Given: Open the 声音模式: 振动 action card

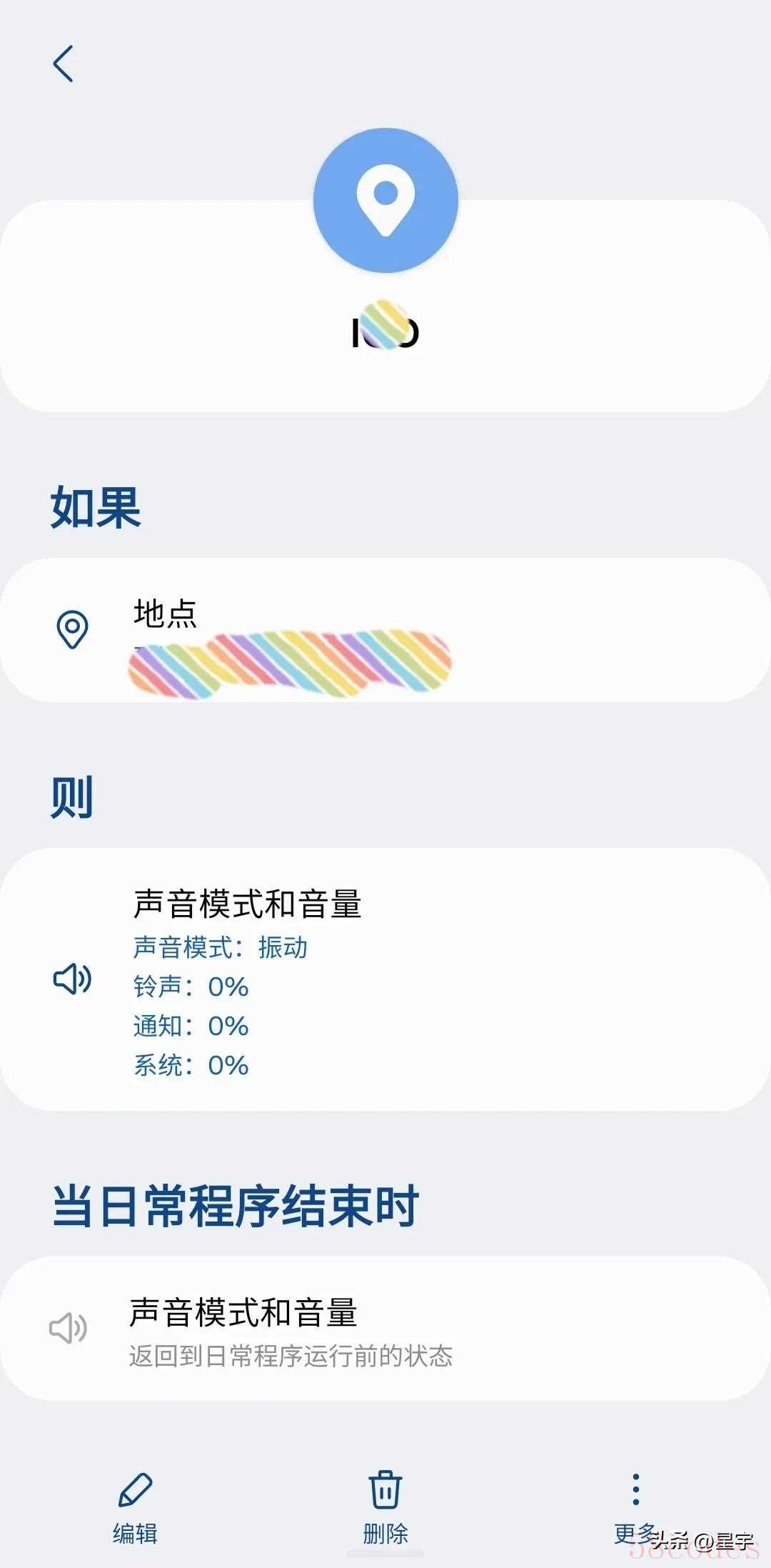Looking at the screenshot, I should pos(385,979).
